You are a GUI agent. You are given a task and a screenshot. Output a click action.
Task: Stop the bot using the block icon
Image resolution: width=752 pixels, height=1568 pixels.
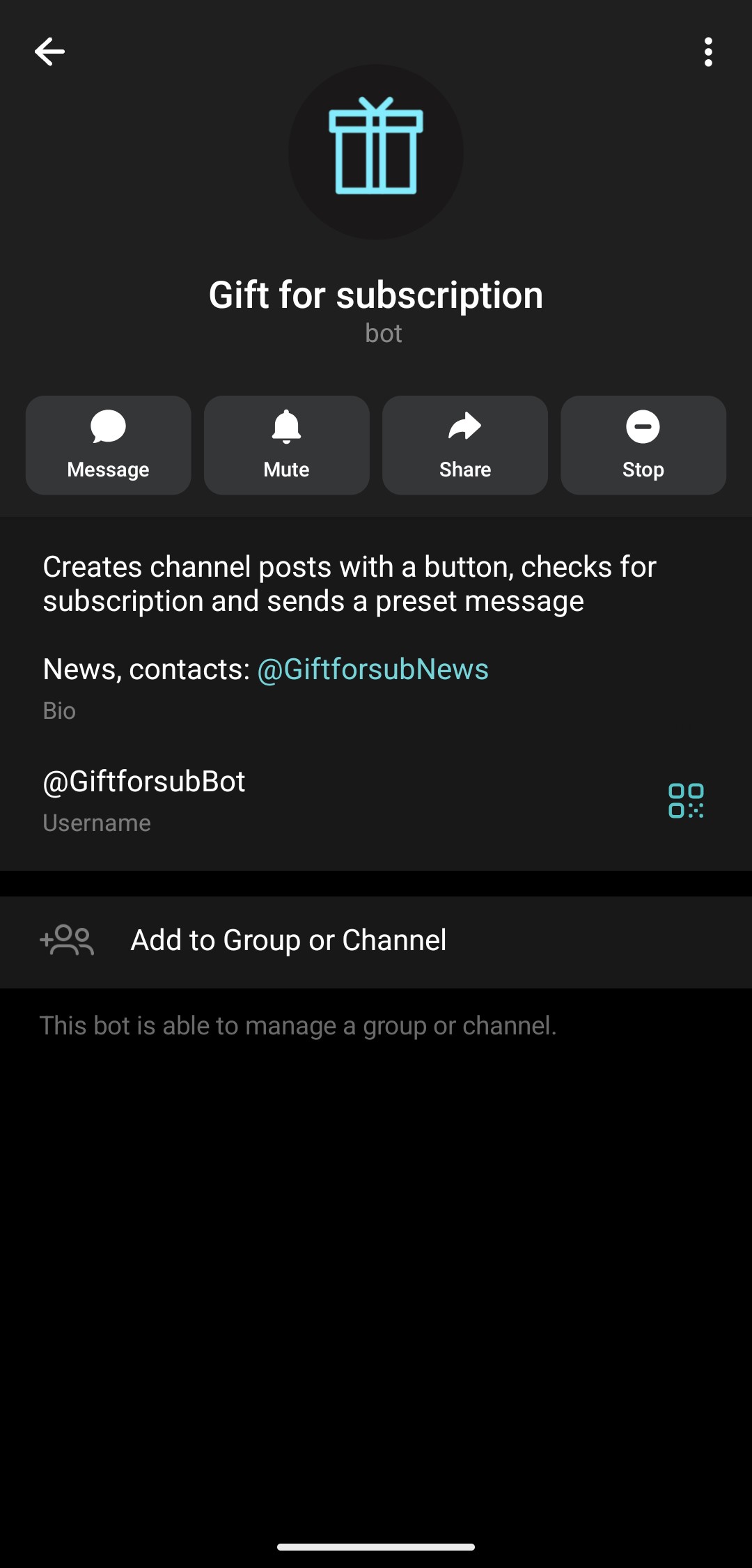click(642, 427)
